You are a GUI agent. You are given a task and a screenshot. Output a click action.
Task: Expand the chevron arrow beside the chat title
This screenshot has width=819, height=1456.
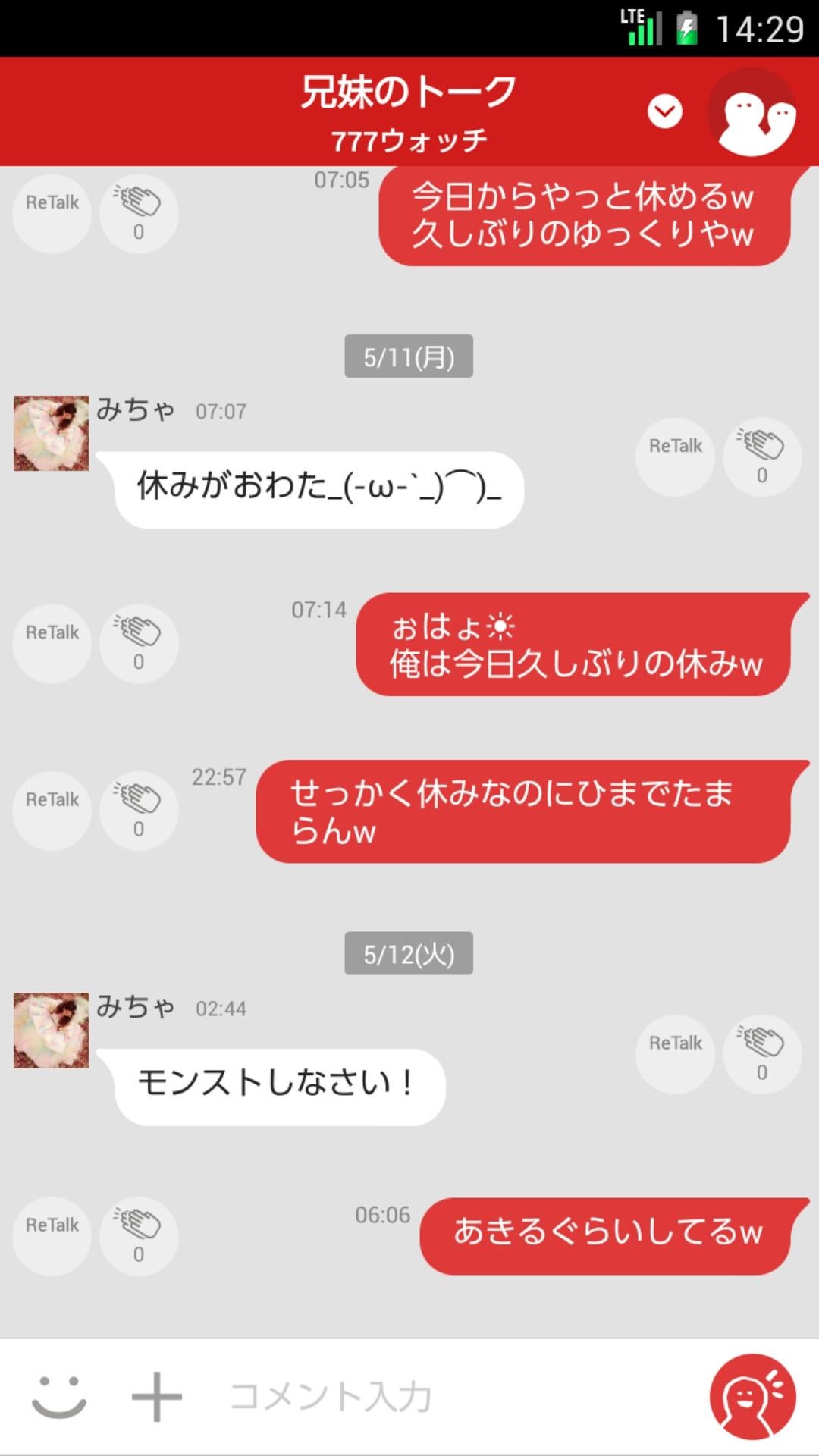tap(664, 112)
